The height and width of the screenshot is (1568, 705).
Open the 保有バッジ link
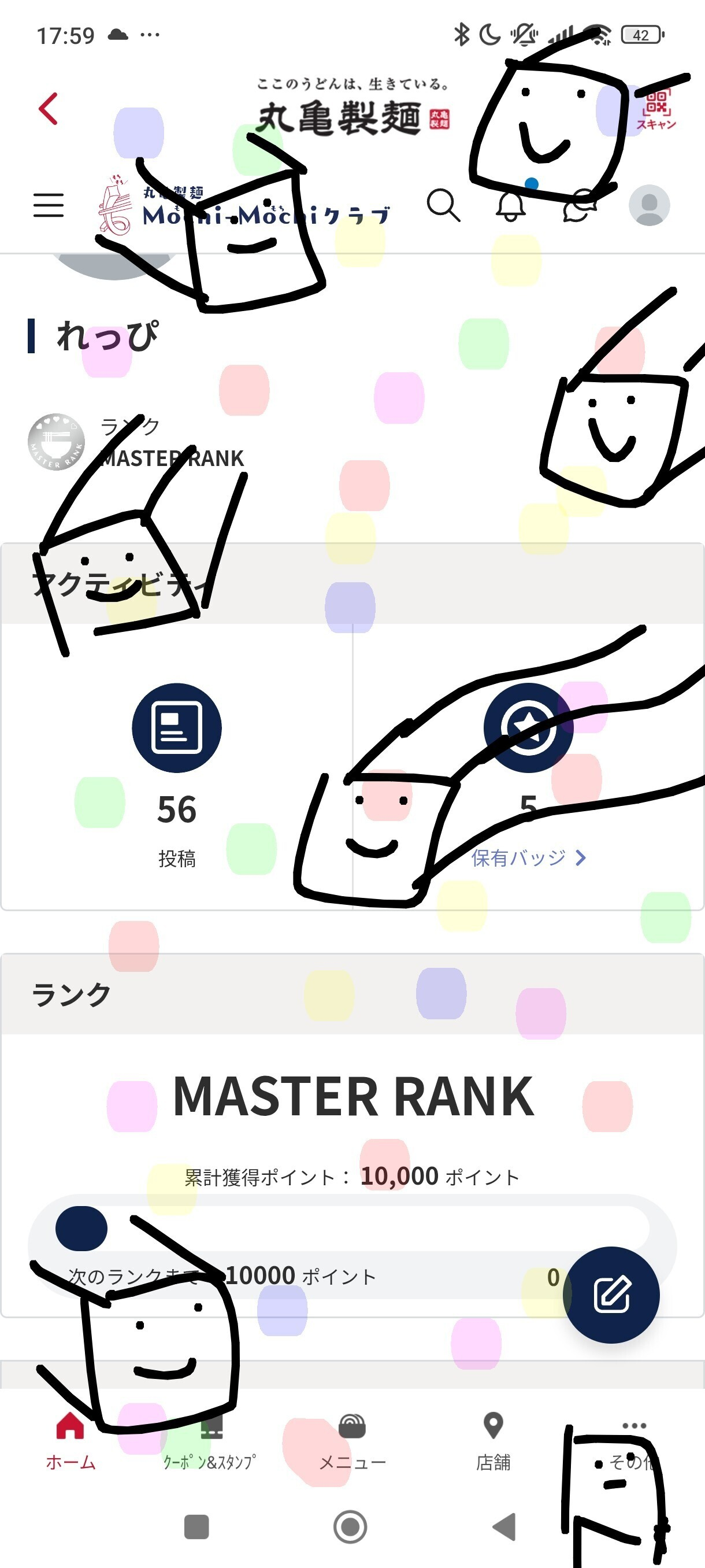pos(528,857)
